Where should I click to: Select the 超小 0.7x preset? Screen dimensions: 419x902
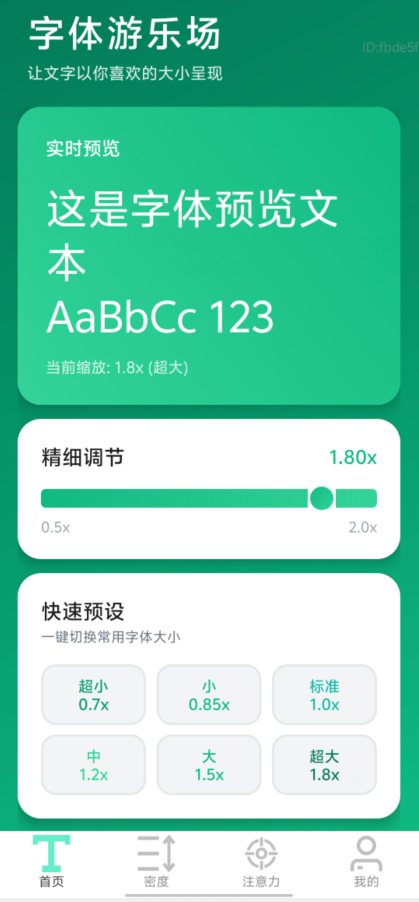pyautogui.click(x=93, y=694)
